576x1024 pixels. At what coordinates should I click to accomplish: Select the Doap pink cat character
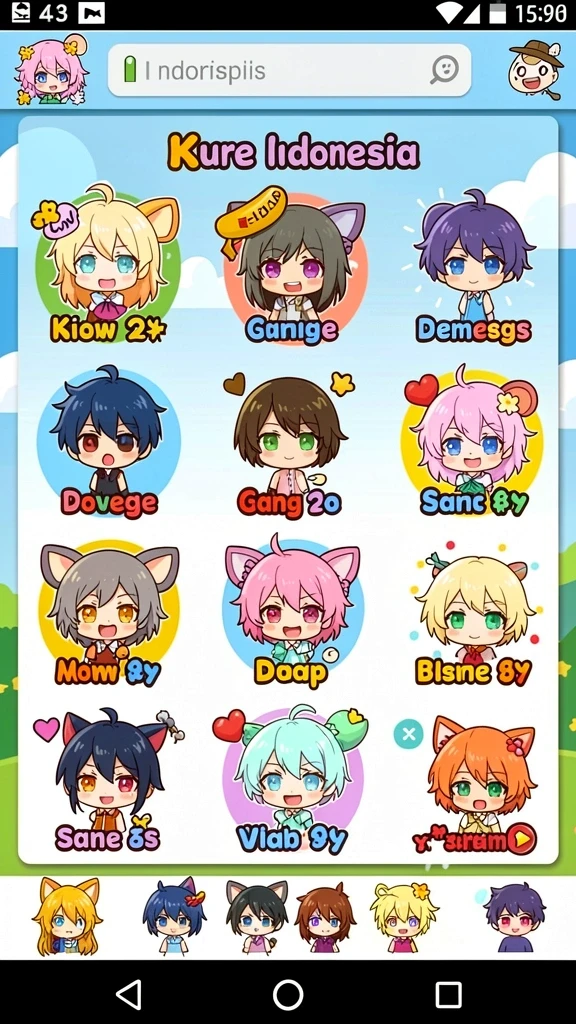tap(291, 612)
